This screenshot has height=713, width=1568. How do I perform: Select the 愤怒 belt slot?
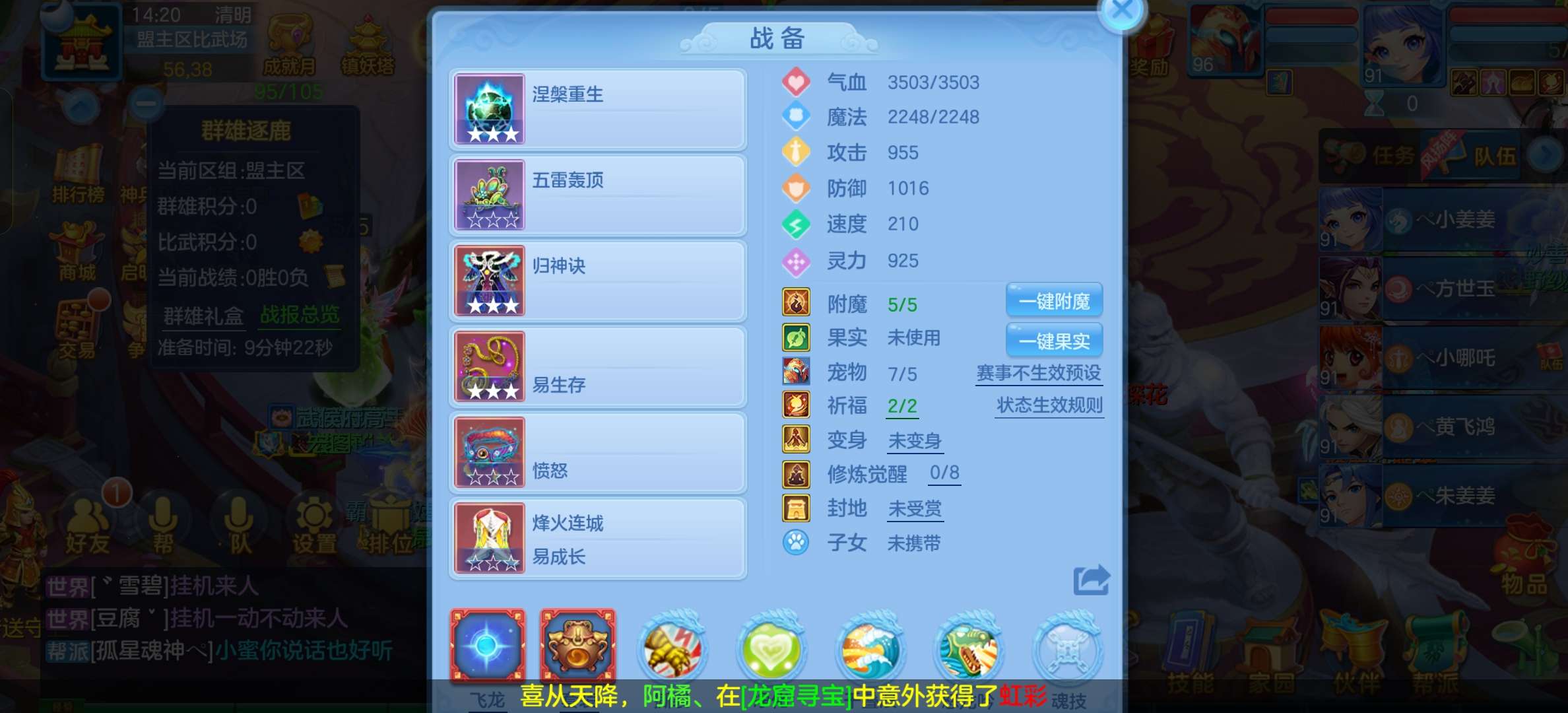click(x=598, y=453)
